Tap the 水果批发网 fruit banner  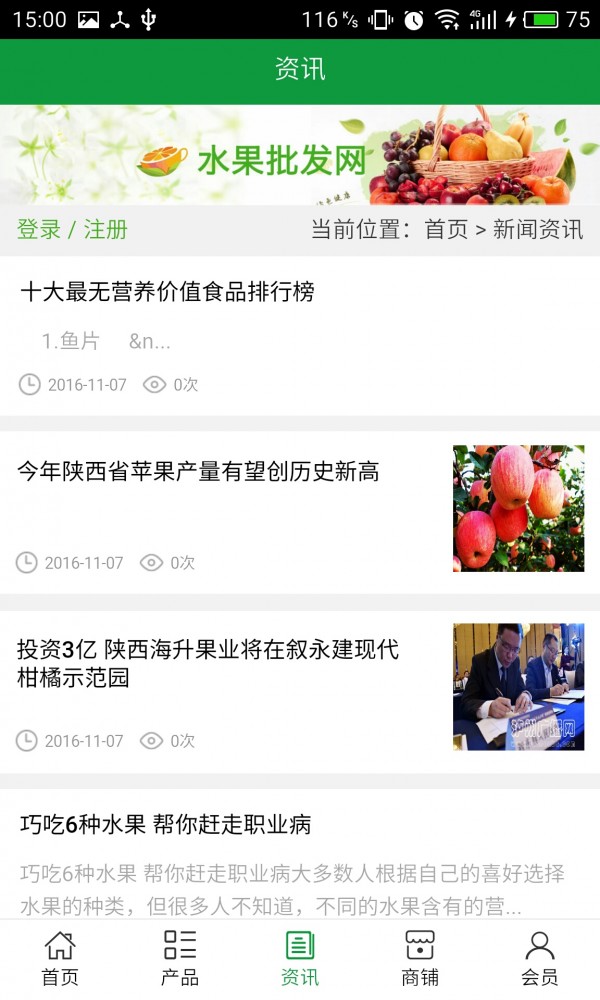click(300, 156)
